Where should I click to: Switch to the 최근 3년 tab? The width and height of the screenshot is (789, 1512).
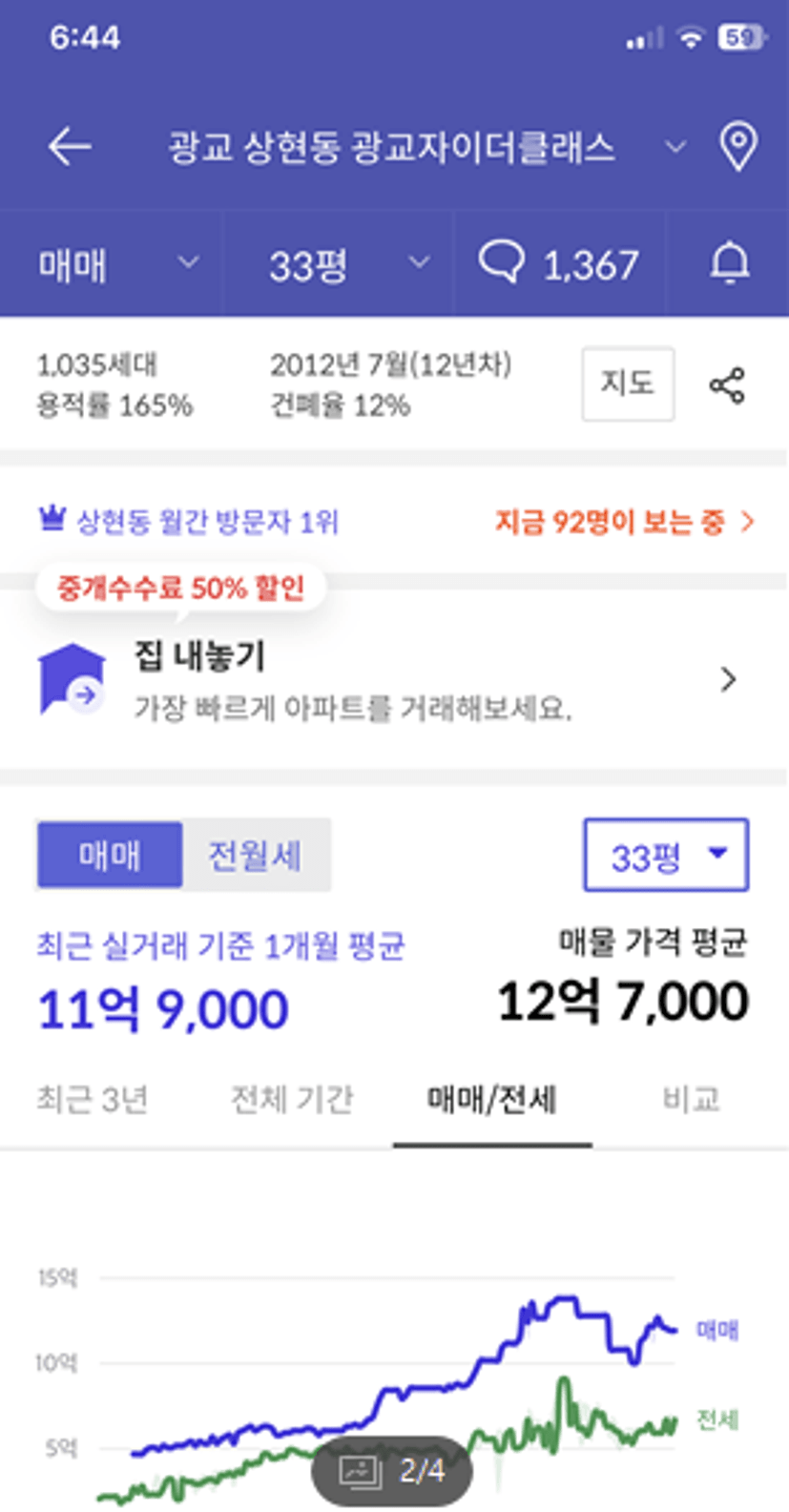point(93,1100)
